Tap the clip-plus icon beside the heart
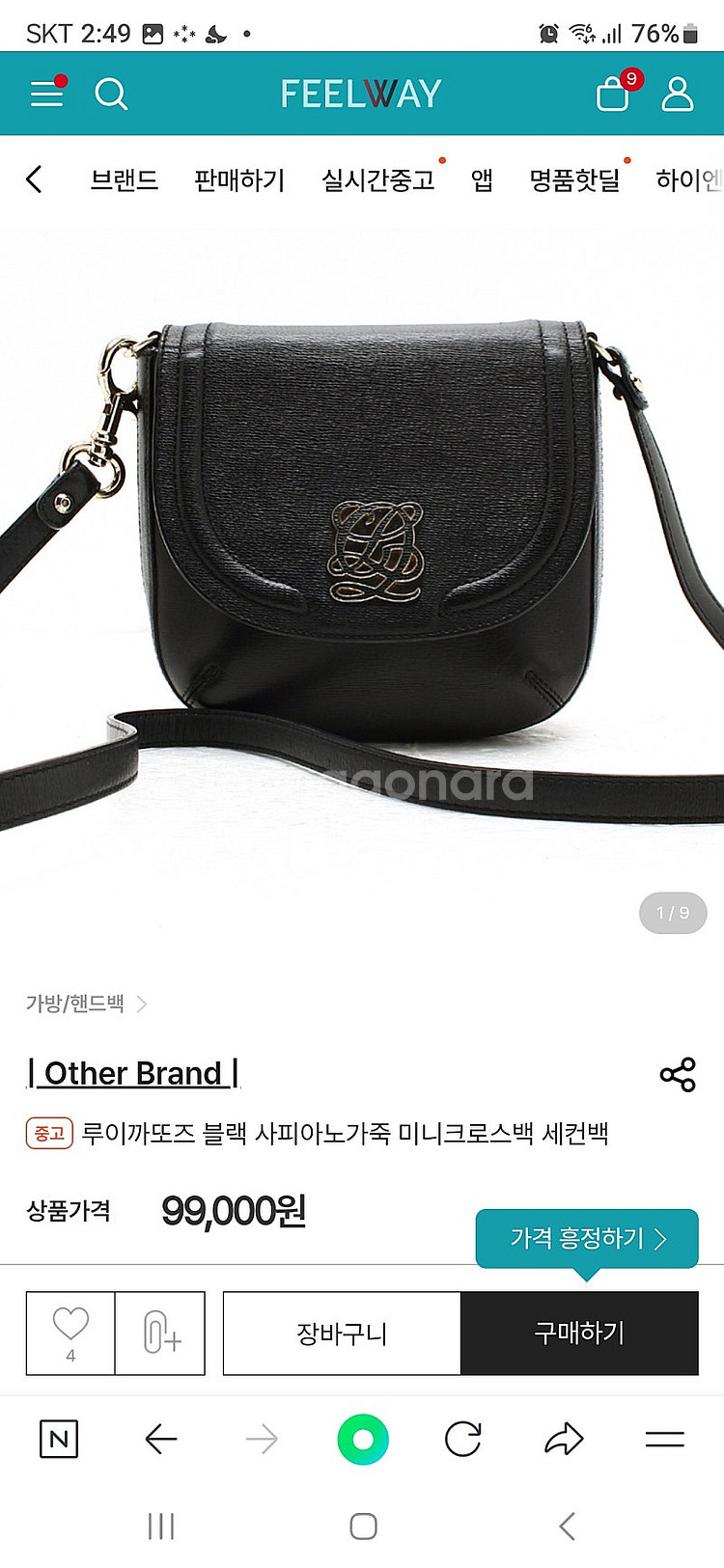Image resolution: width=724 pixels, height=1568 pixels. 160,1333
